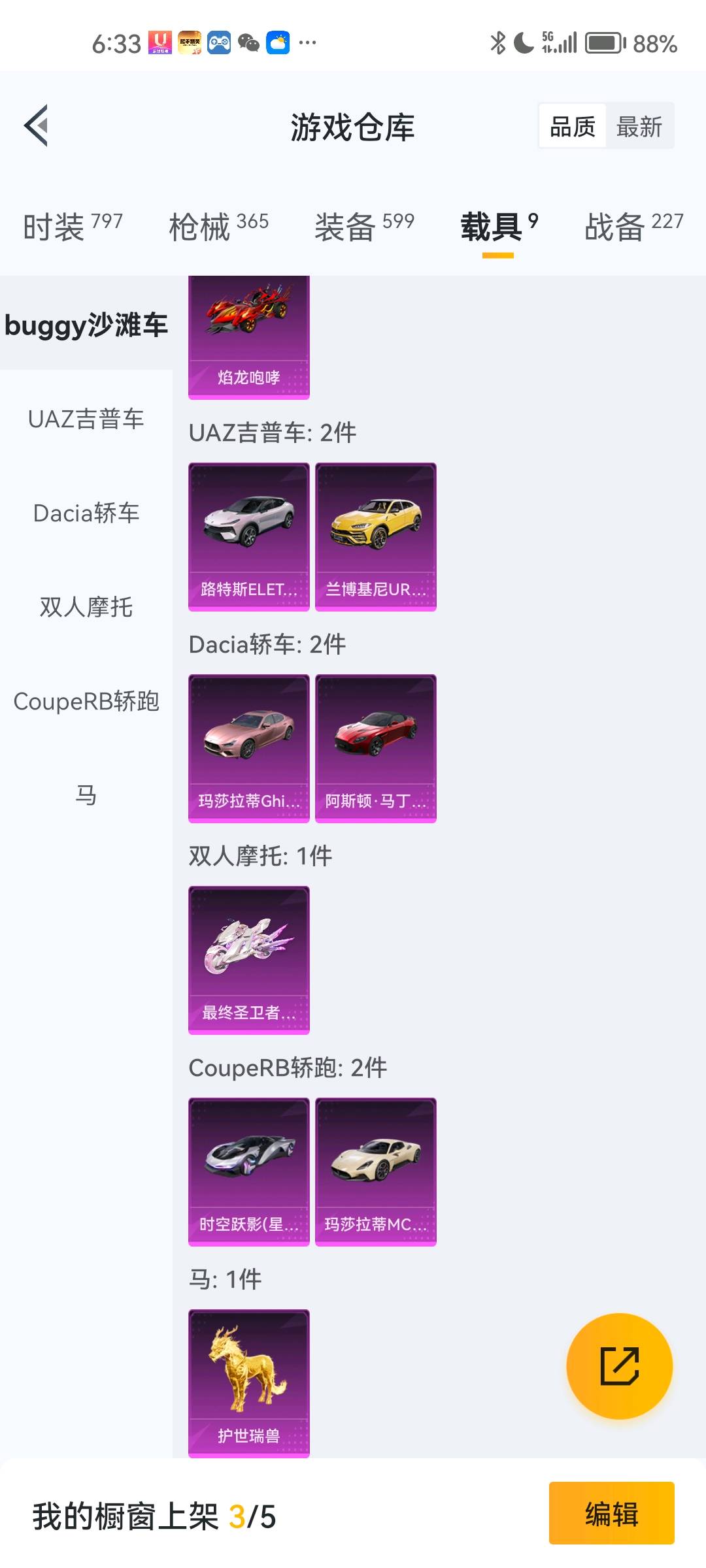Select CoupeRB轿跑 in the sidebar
The width and height of the screenshot is (706, 1568).
click(86, 701)
